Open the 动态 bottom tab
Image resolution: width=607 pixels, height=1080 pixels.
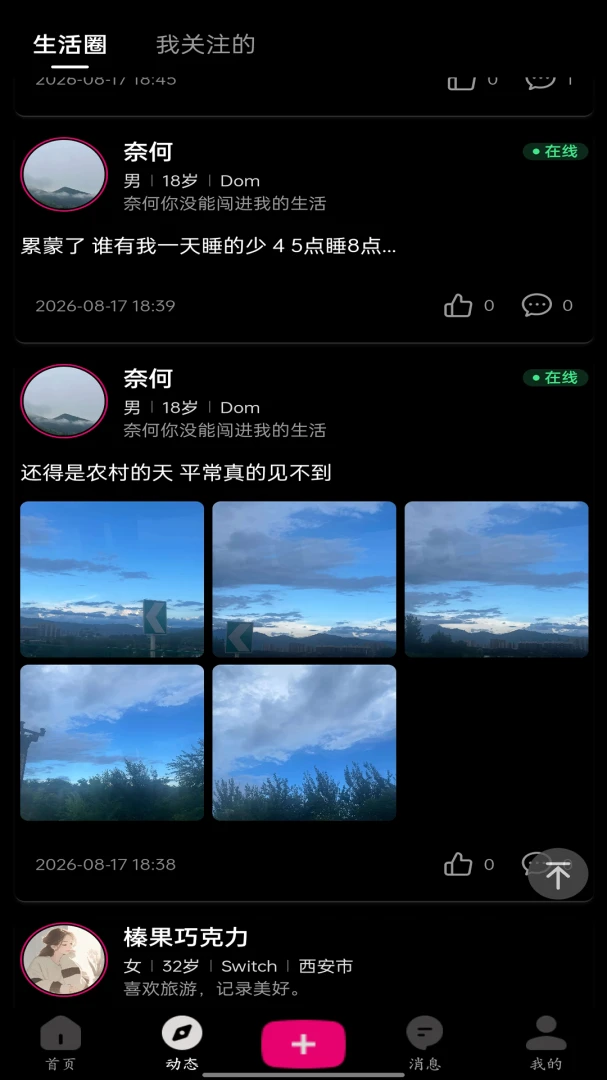pos(182,1043)
